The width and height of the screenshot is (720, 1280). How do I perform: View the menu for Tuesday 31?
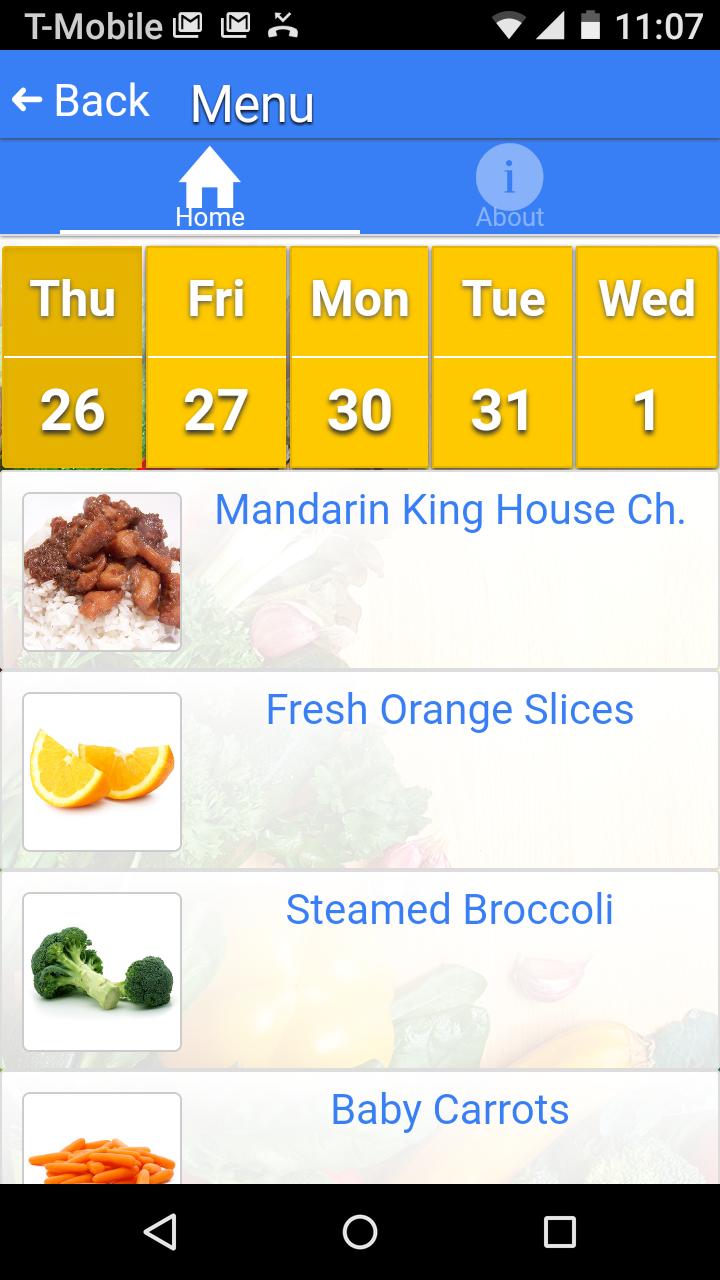[x=502, y=357]
